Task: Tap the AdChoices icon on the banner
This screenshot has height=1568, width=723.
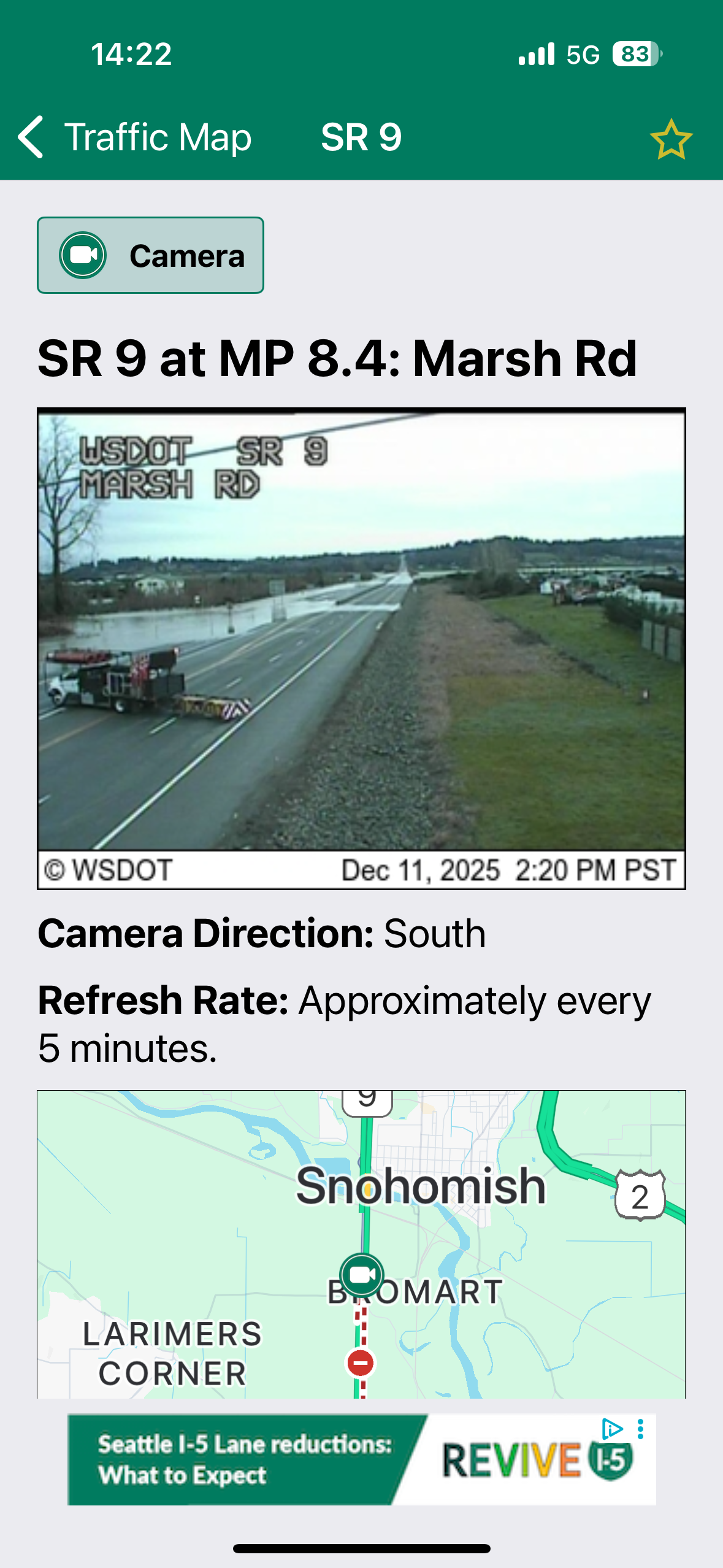Action: tap(612, 1429)
